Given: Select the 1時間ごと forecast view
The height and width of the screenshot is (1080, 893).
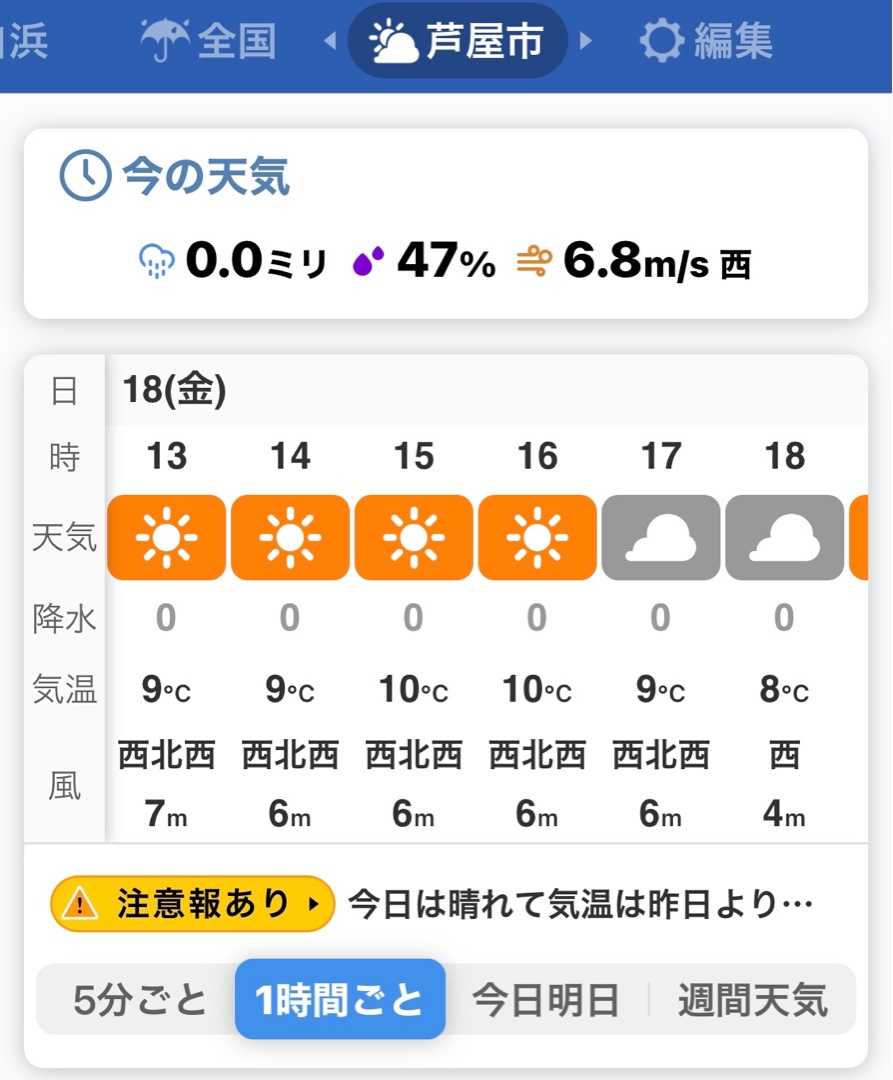Looking at the screenshot, I should coord(340,1000).
